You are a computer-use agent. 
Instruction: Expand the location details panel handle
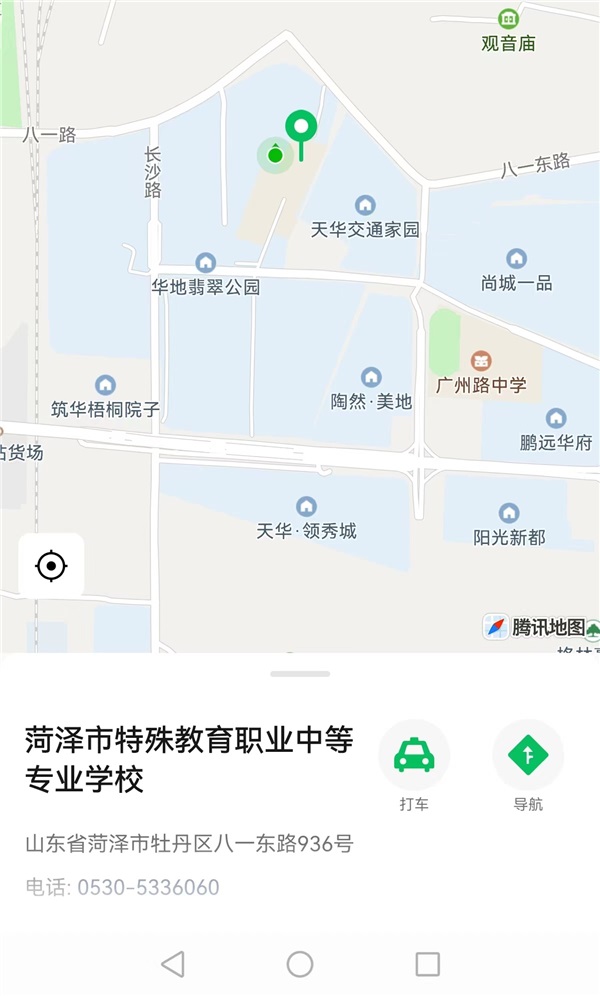300,674
